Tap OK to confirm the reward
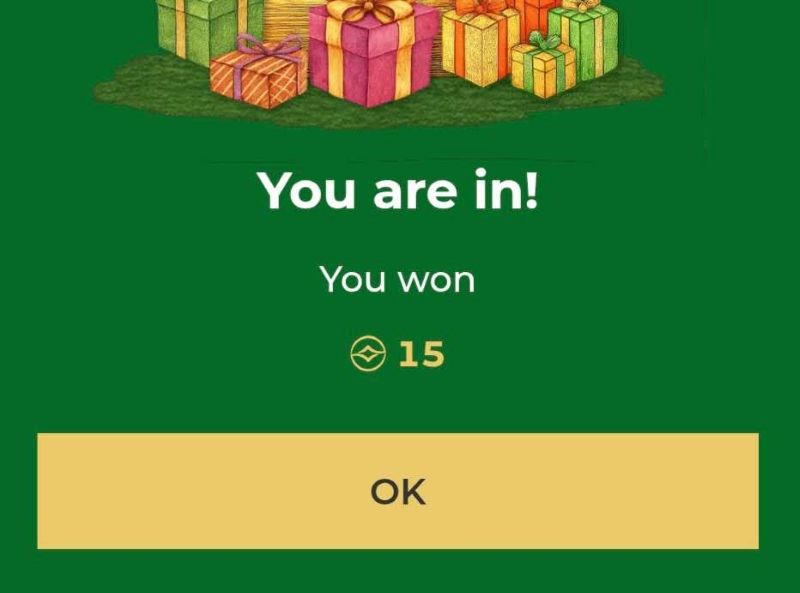 point(398,491)
